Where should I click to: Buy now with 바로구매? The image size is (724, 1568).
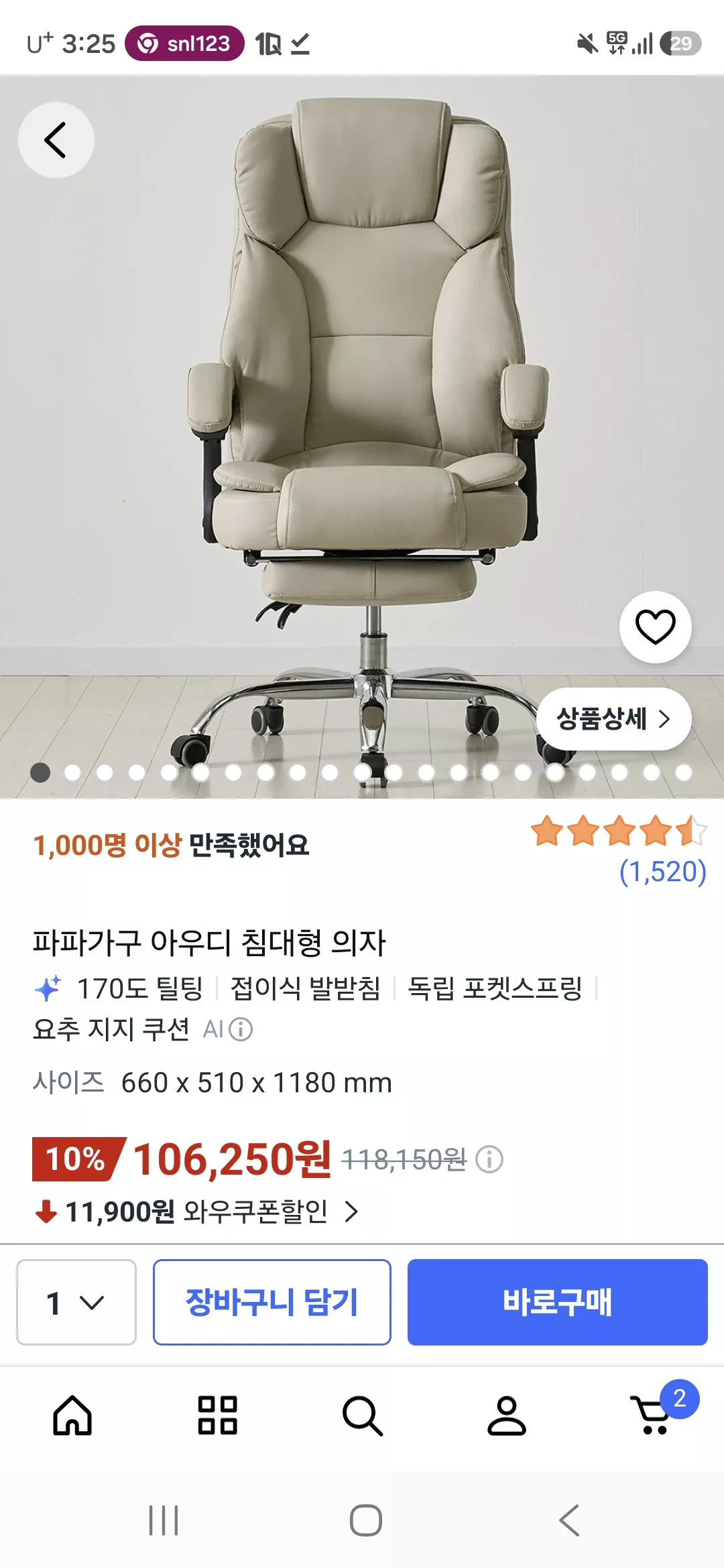[558, 1302]
